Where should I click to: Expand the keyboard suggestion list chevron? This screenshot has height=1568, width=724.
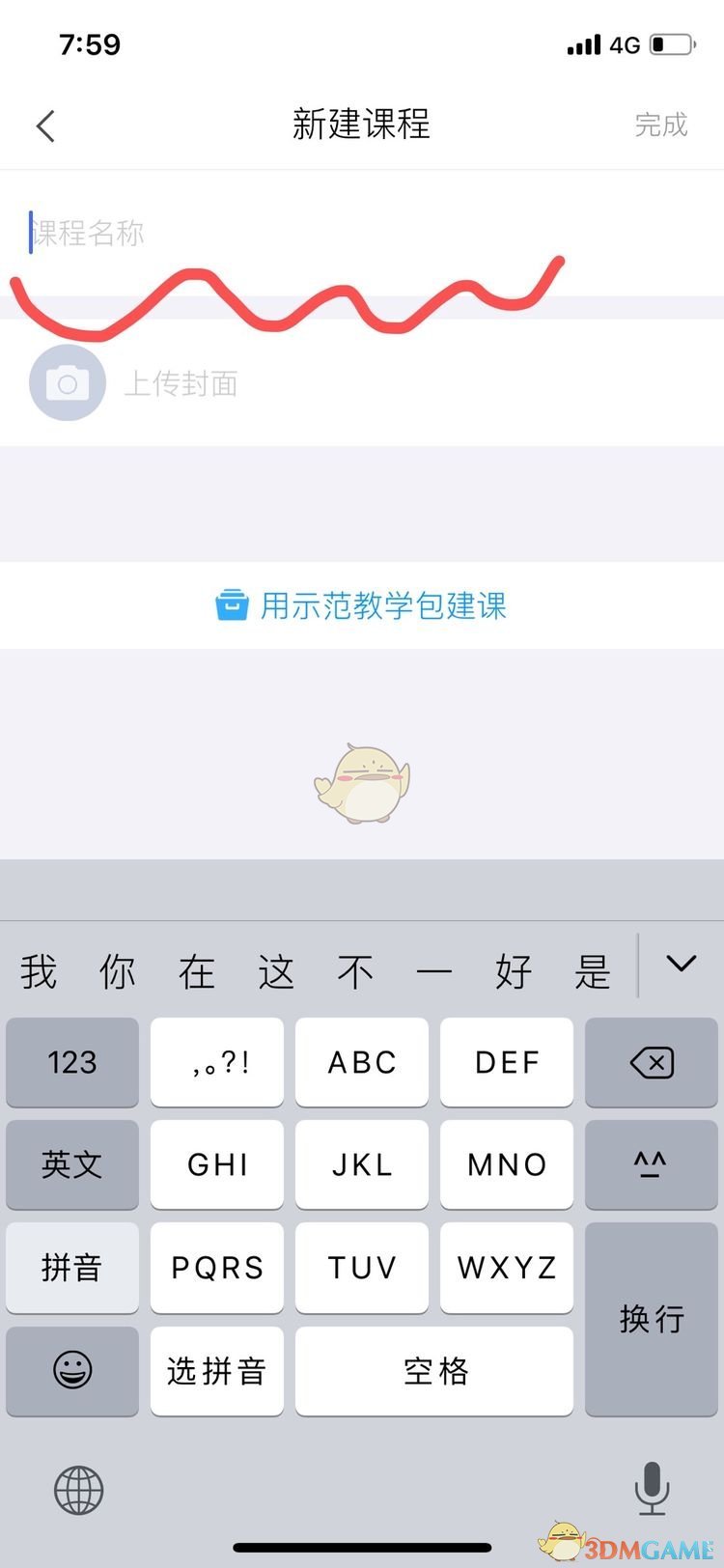[x=681, y=965]
